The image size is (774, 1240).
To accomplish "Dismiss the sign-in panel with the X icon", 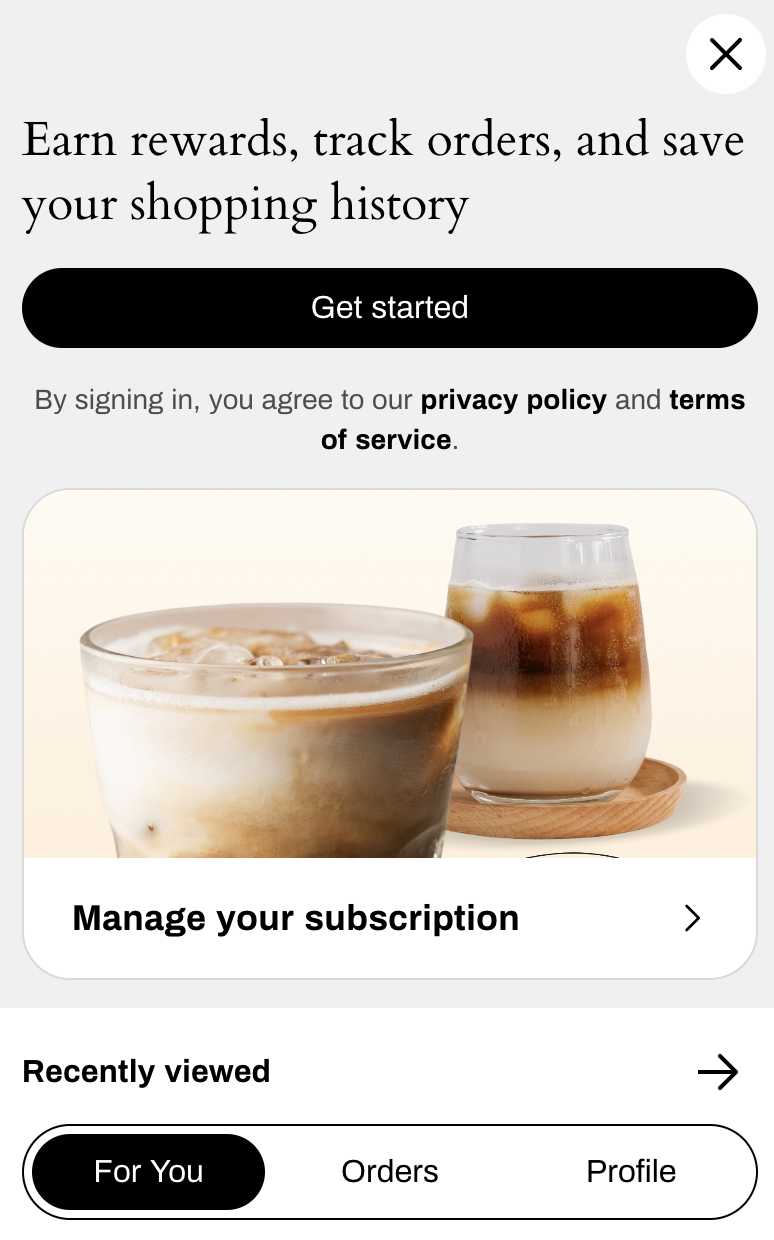I will 726,55.
